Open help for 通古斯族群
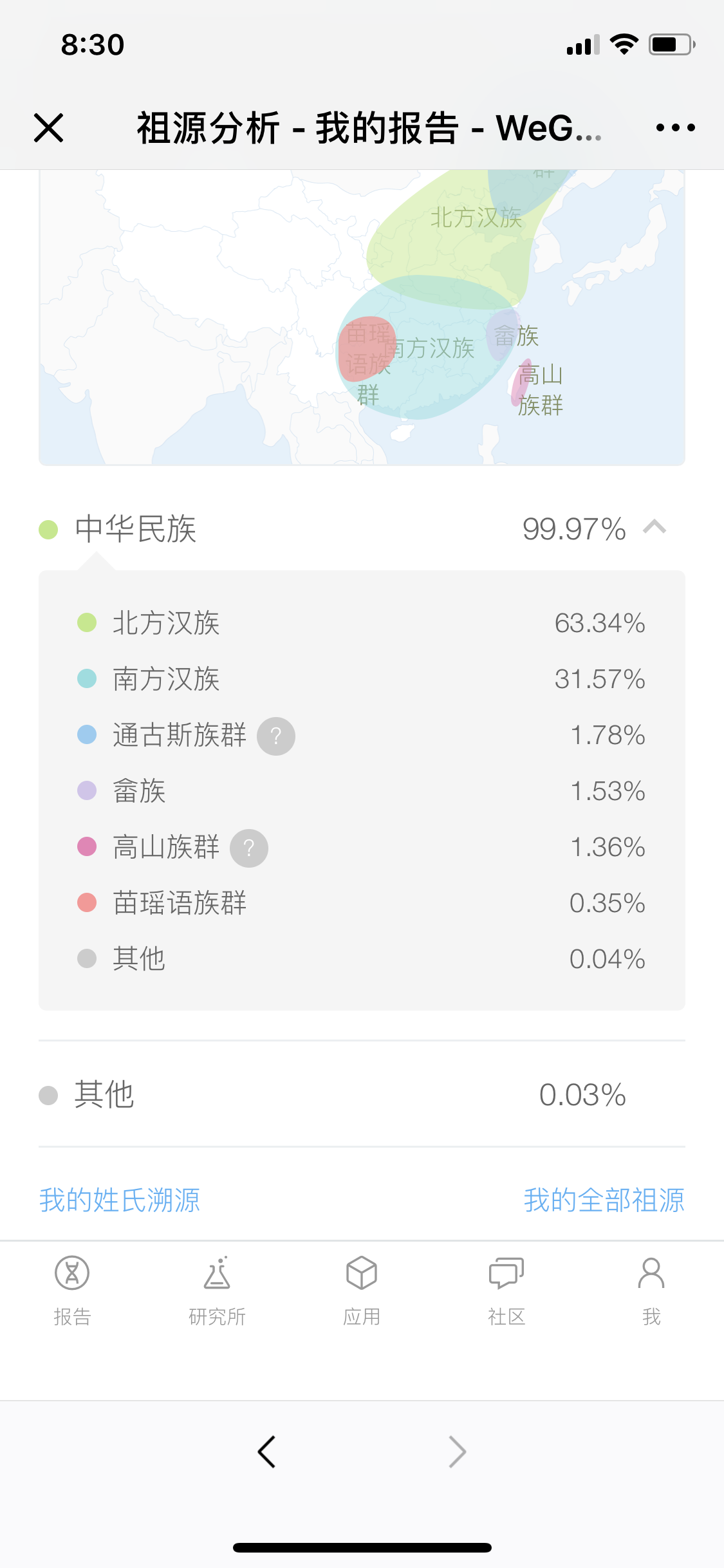The width and height of the screenshot is (724, 1568). click(x=276, y=736)
